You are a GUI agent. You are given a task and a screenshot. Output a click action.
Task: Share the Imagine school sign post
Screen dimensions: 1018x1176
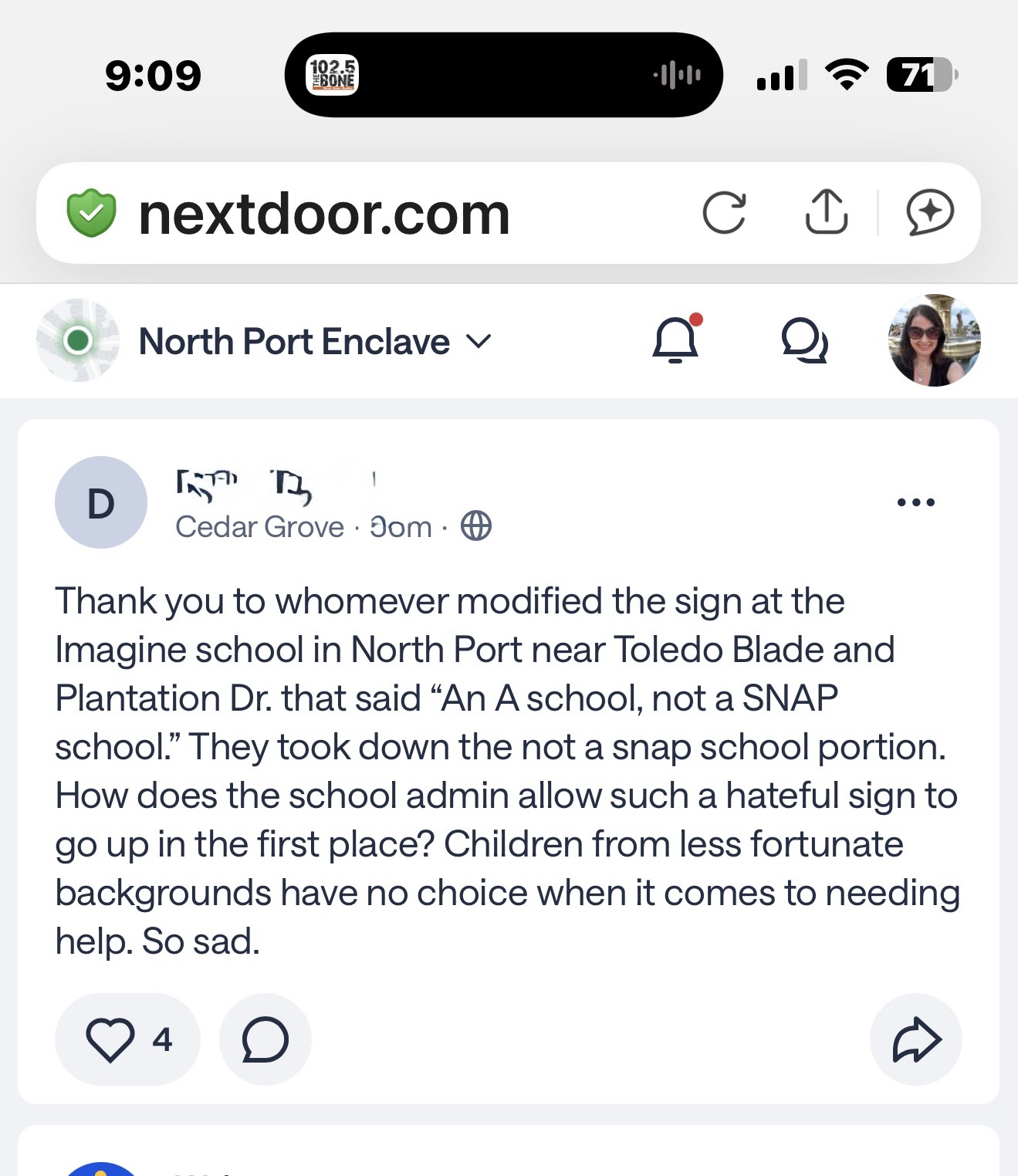[916, 1039]
